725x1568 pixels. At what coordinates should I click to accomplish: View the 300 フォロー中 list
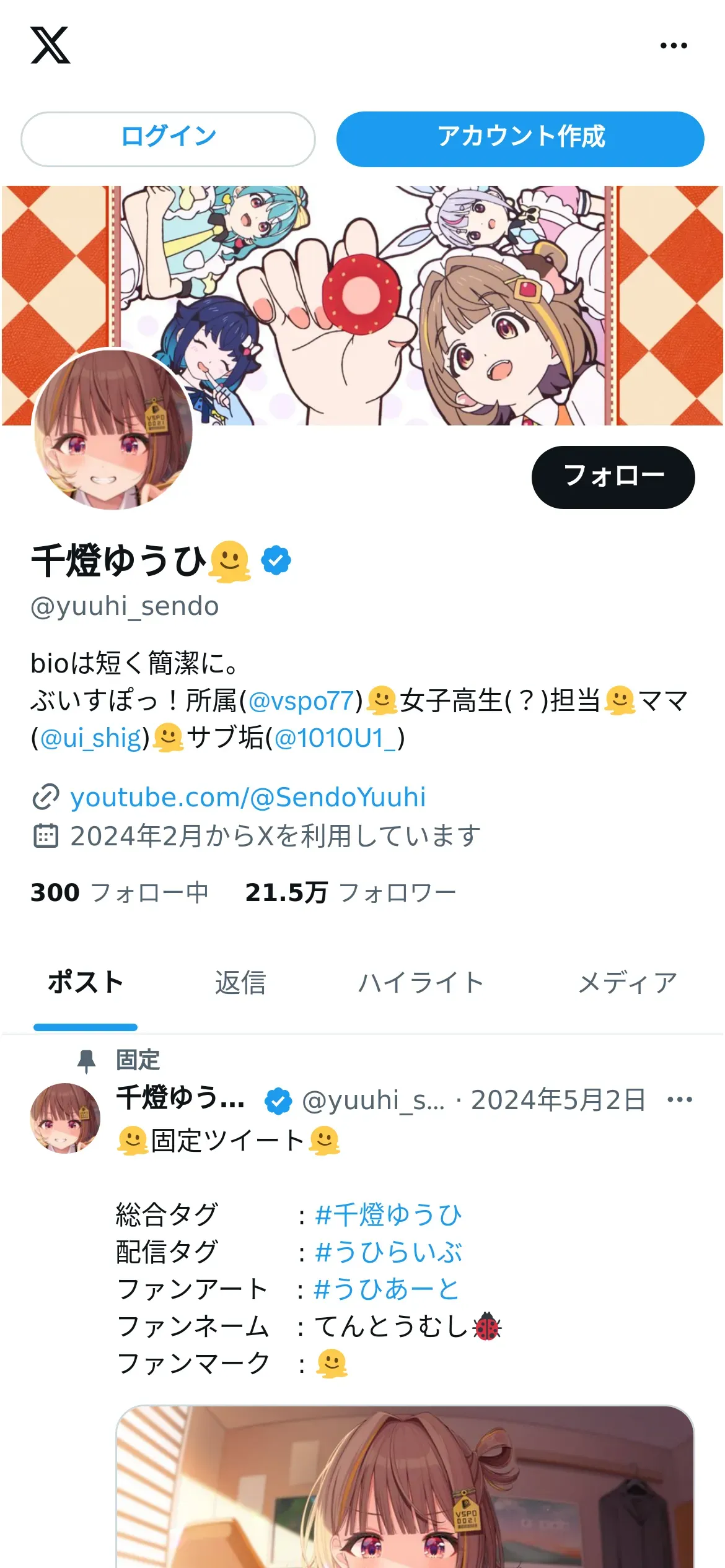pyautogui.click(x=119, y=892)
